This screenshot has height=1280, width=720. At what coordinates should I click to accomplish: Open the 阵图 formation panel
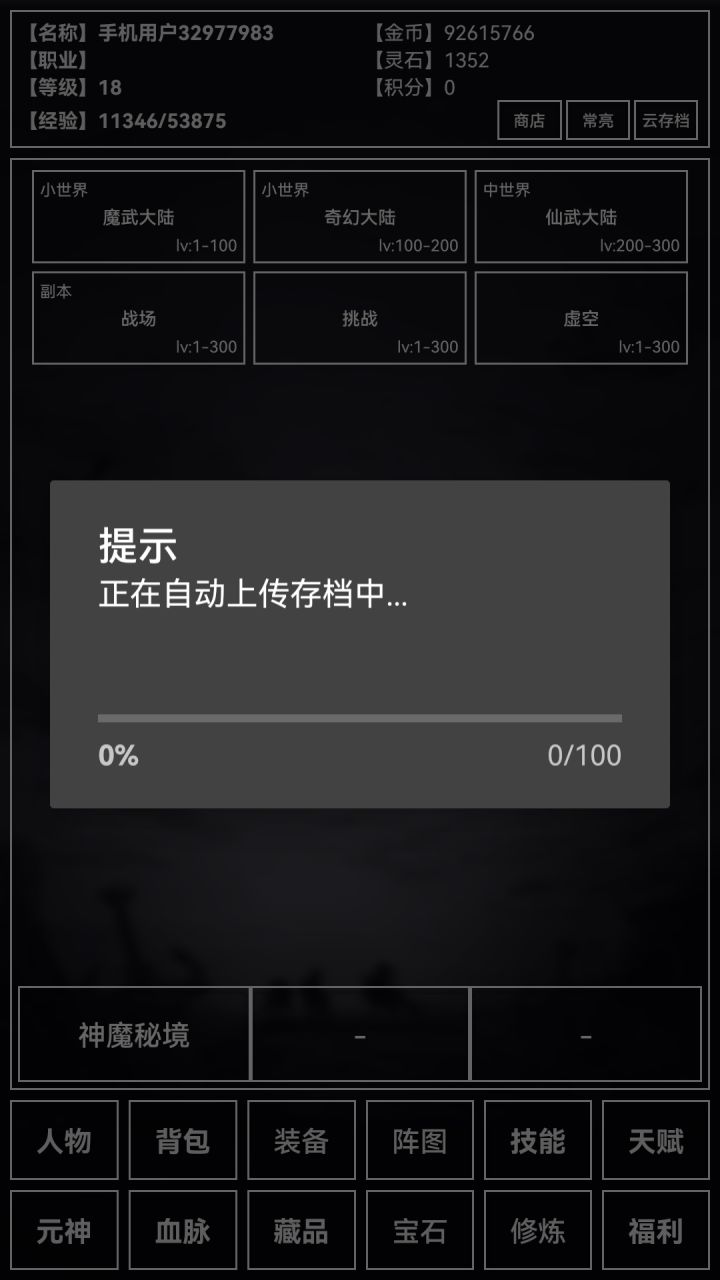click(x=419, y=1140)
